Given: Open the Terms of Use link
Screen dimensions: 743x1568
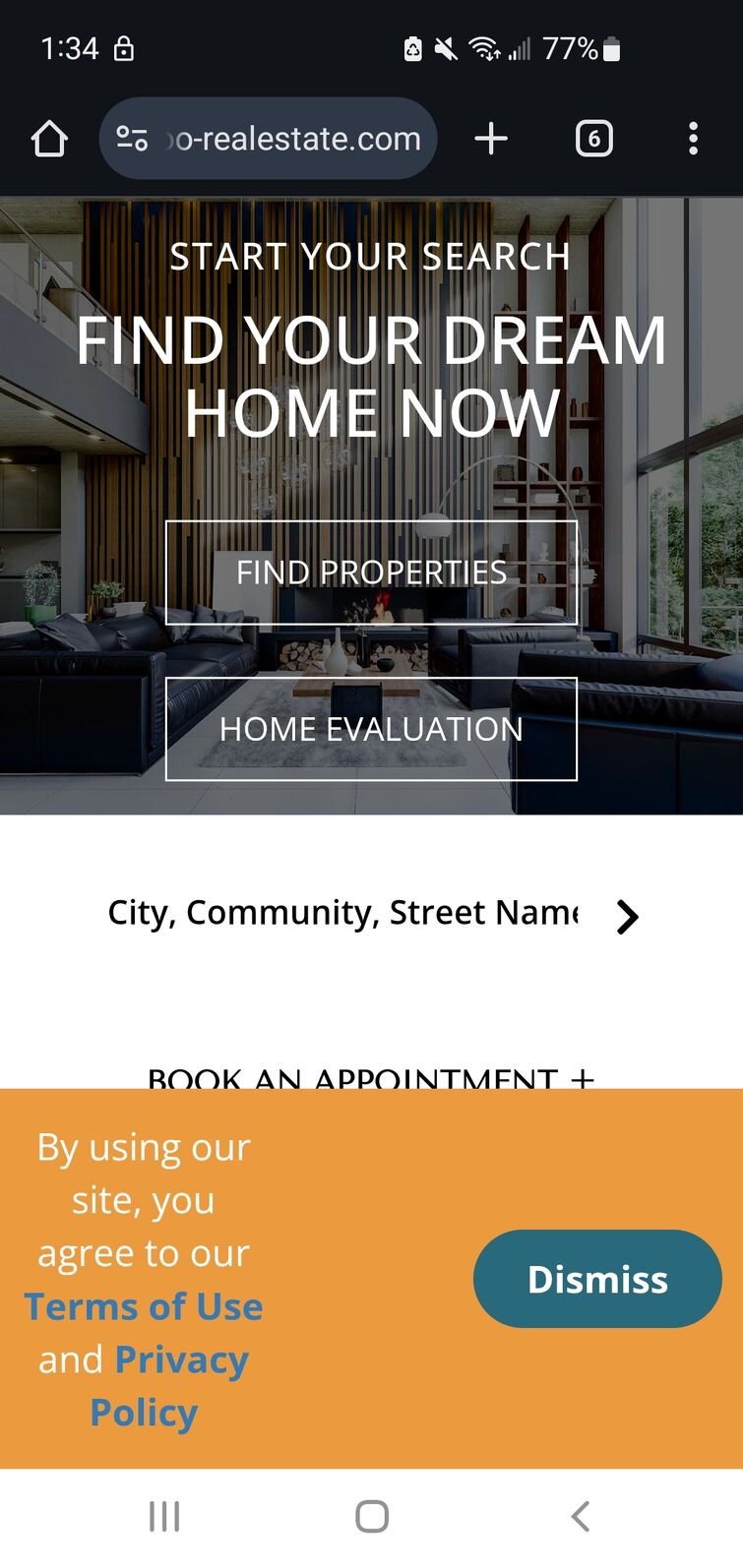Looking at the screenshot, I should 144,1306.
